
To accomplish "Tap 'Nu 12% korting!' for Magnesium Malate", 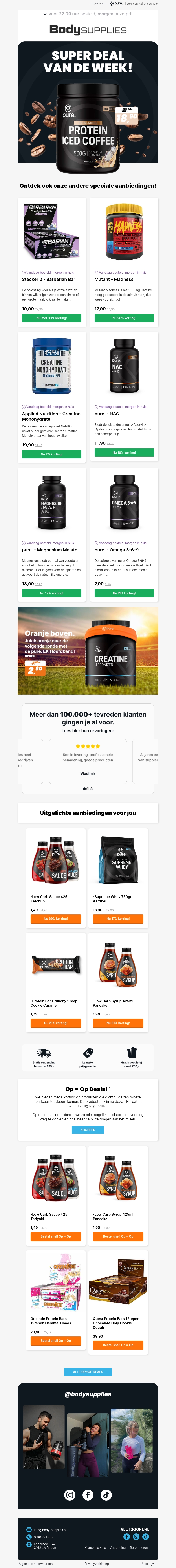I will click(51, 593).
